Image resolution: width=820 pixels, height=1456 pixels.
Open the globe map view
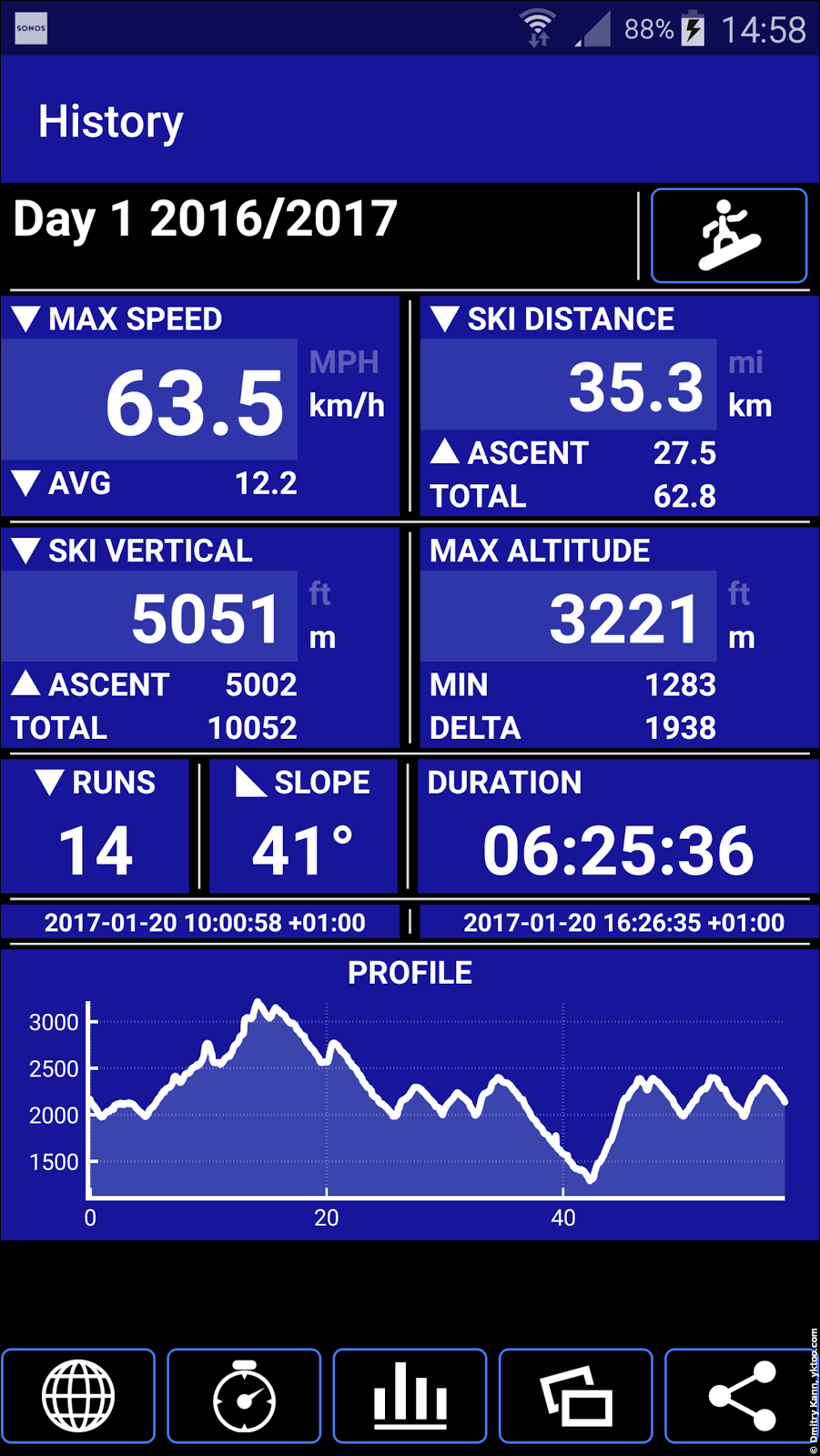(78, 1396)
